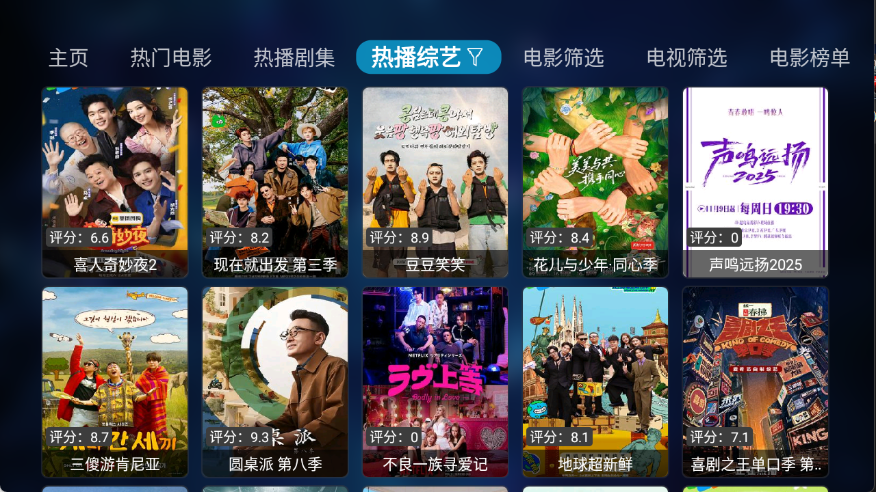Image resolution: width=876 pixels, height=492 pixels.
Task: Open the 声鸣远扬2025 poster
Action: click(755, 182)
